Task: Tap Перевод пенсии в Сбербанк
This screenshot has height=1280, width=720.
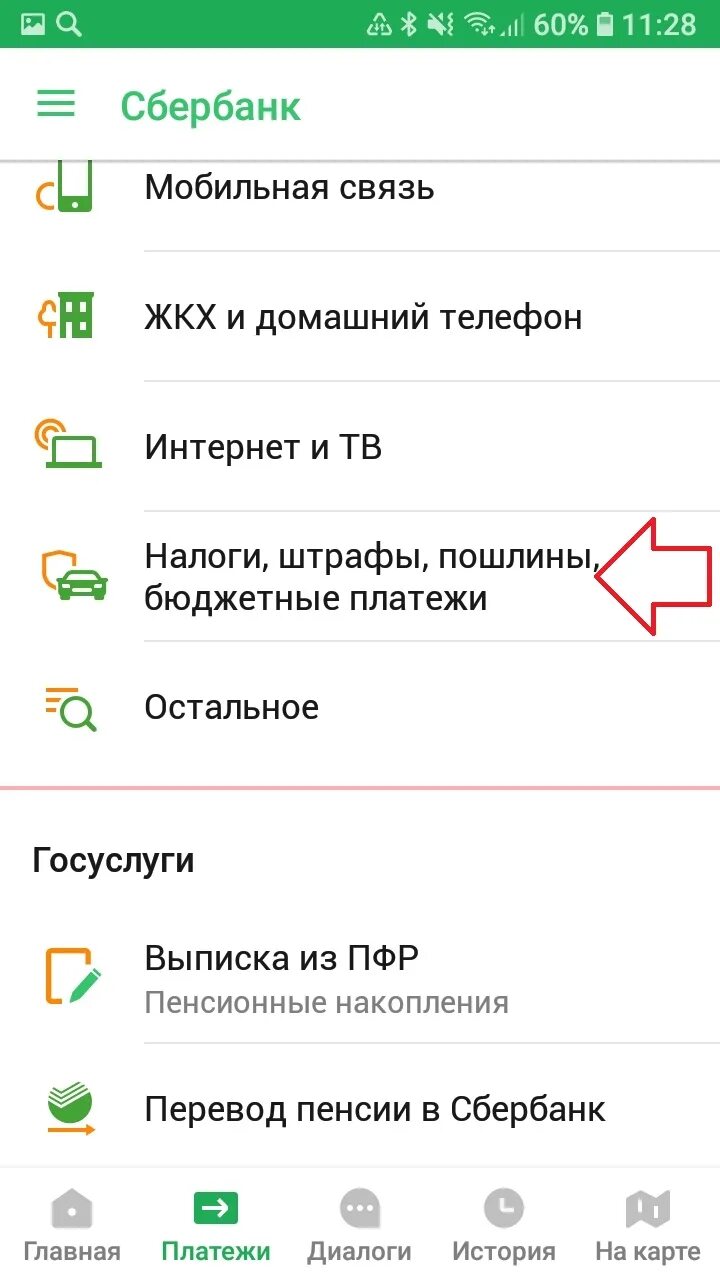Action: tap(360, 1108)
